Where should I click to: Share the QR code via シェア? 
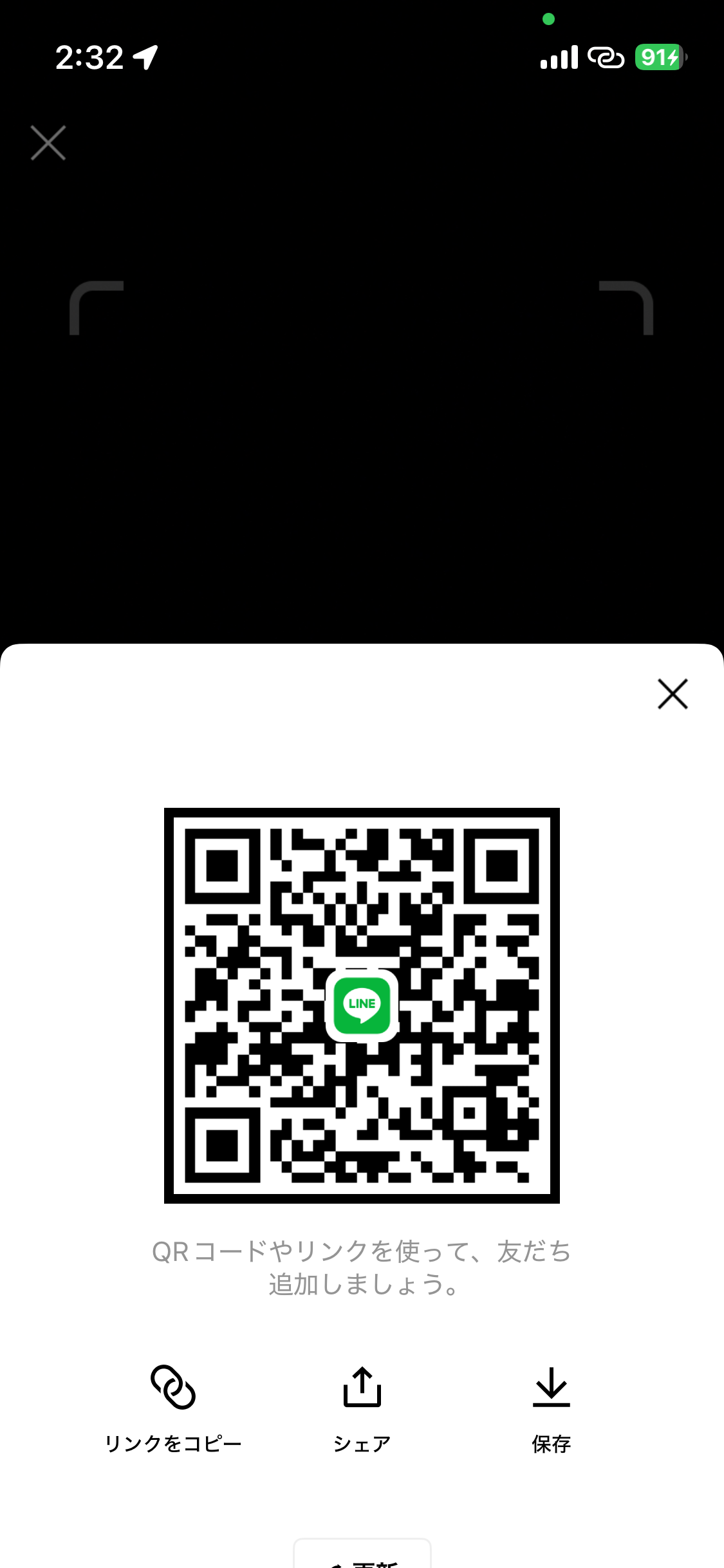tap(362, 1407)
